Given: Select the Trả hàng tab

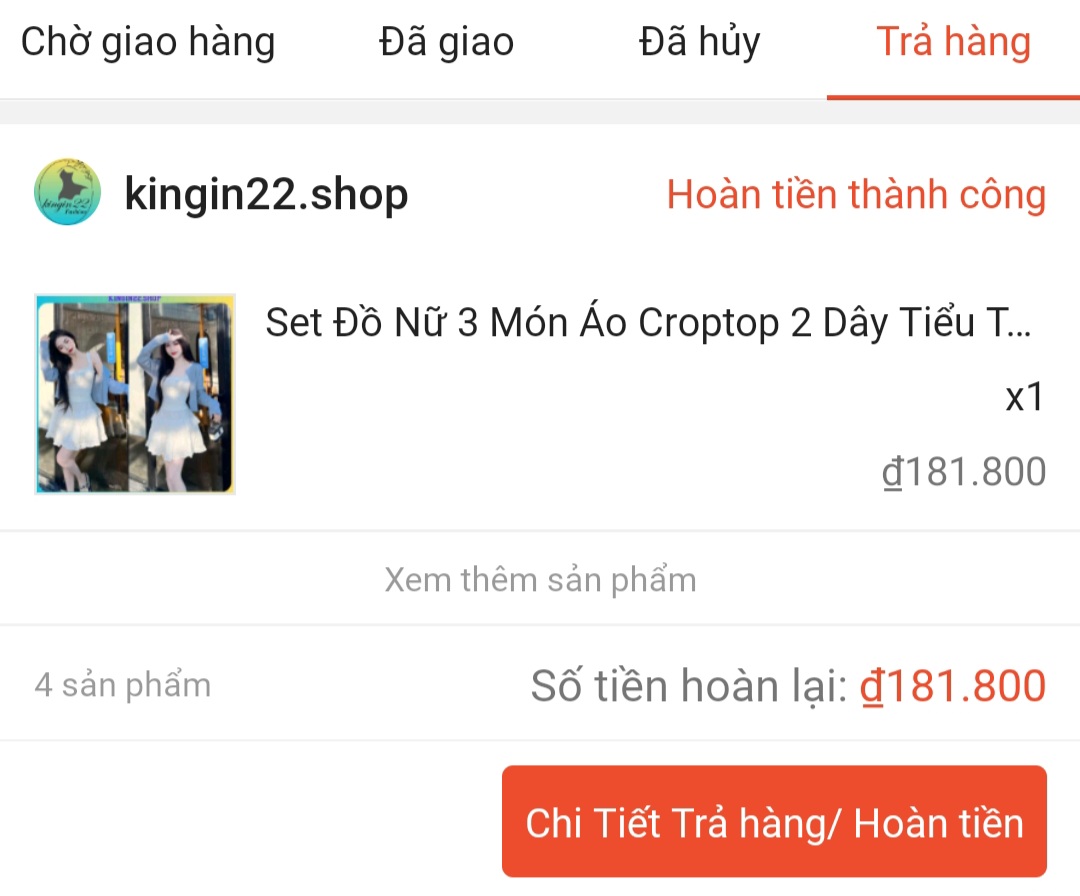Looking at the screenshot, I should coord(953,43).
